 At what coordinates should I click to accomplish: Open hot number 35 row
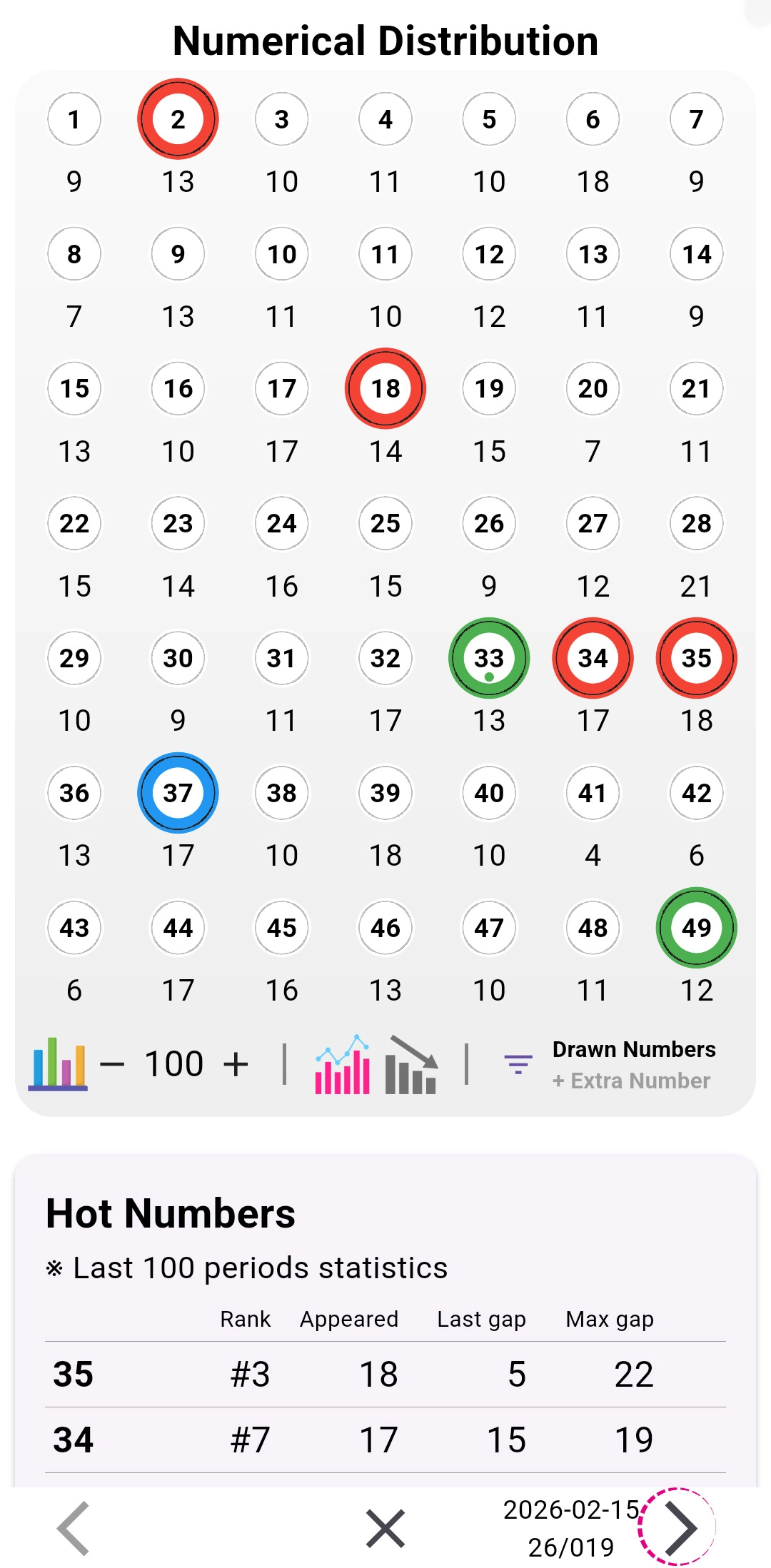pos(385,1374)
